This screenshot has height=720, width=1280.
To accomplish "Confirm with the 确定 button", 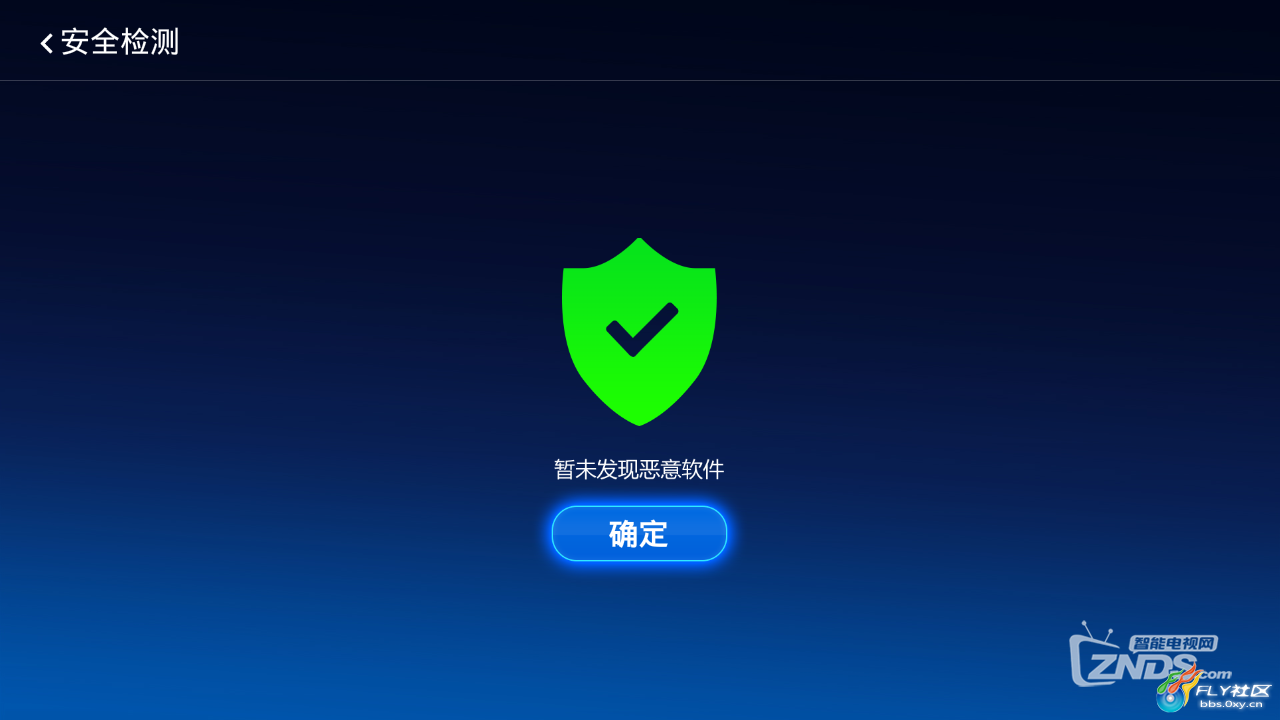I will click(639, 534).
